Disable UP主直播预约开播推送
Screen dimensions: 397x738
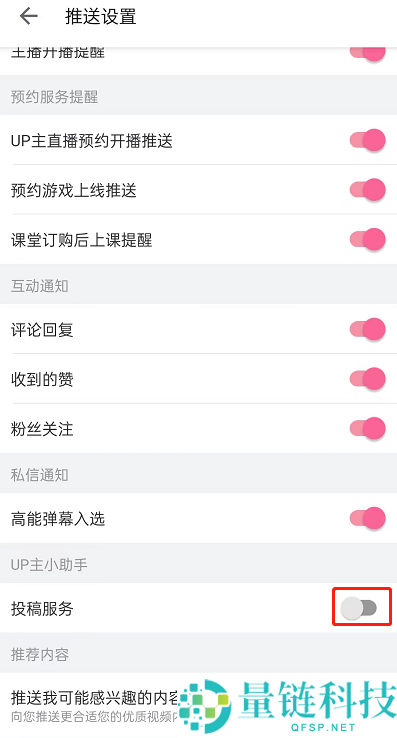coord(367,140)
